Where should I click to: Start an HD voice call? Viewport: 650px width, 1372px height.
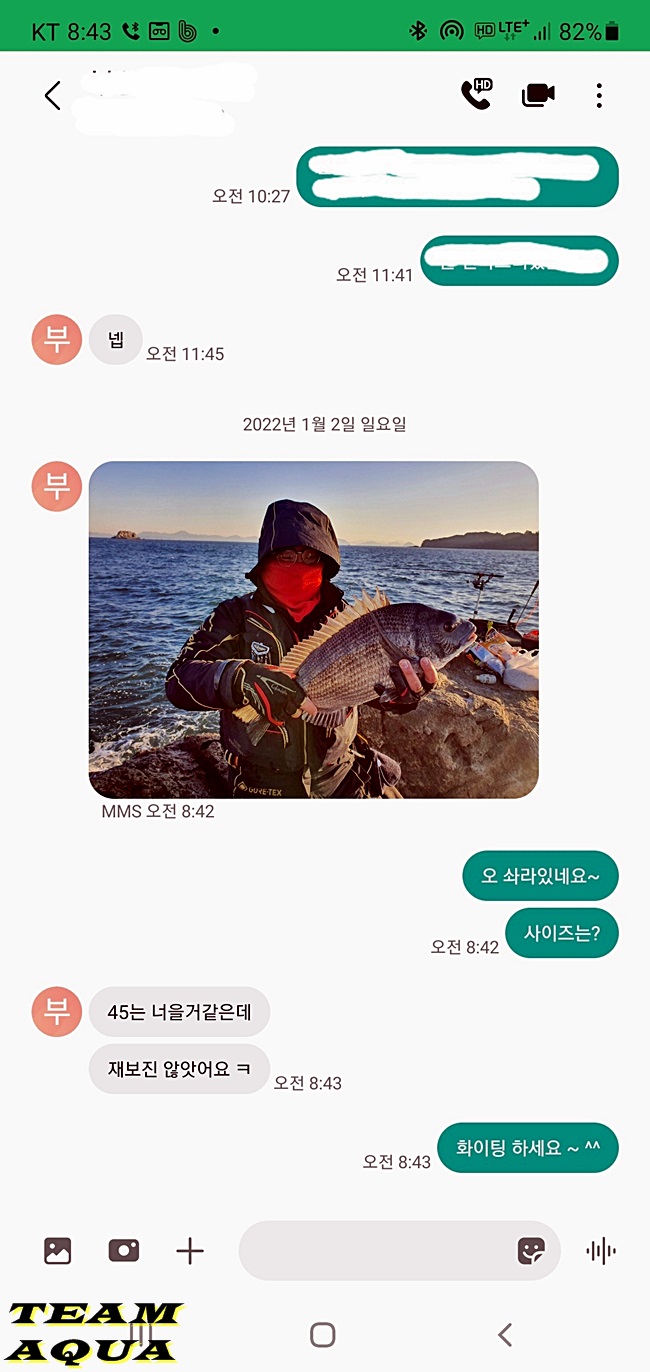pyautogui.click(x=476, y=95)
